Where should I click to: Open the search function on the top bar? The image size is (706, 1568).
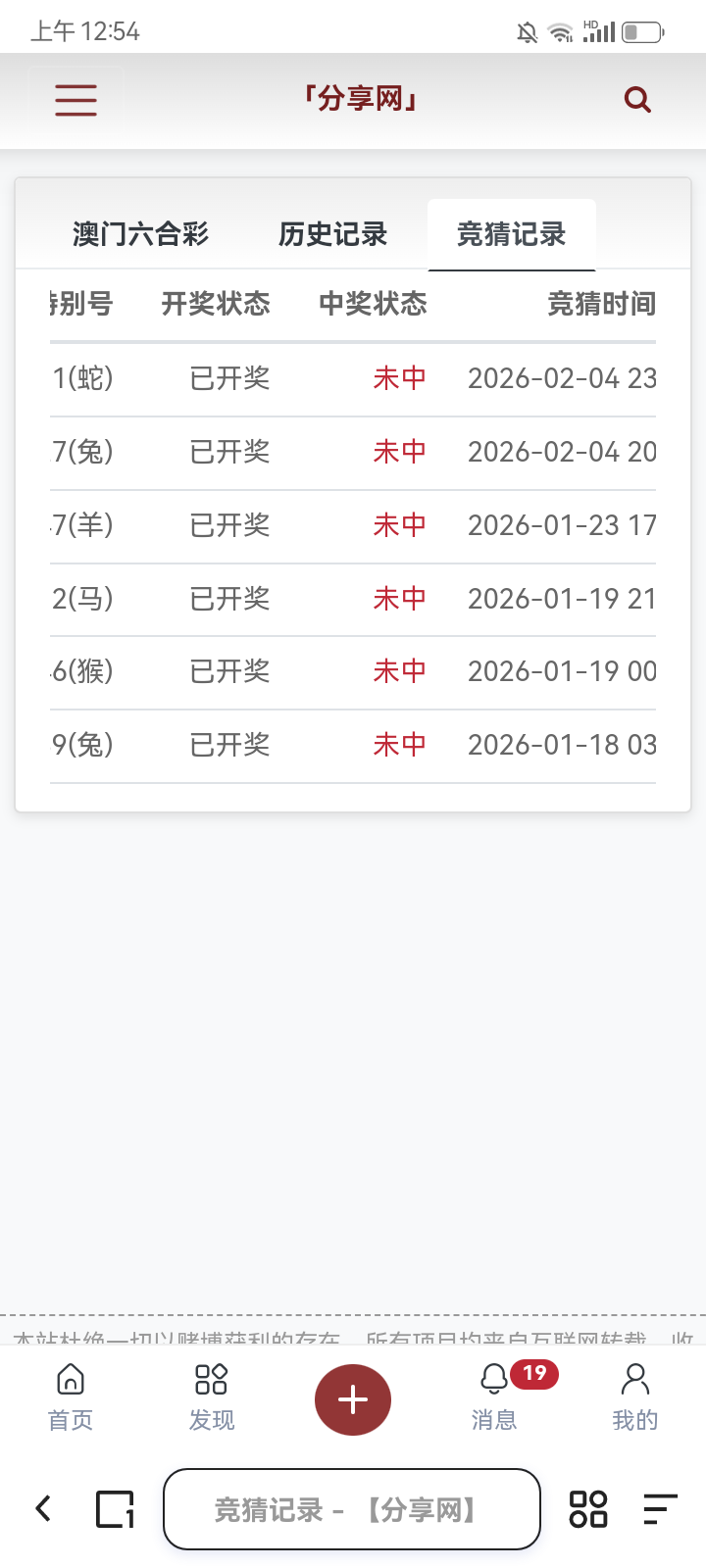click(x=636, y=99)
